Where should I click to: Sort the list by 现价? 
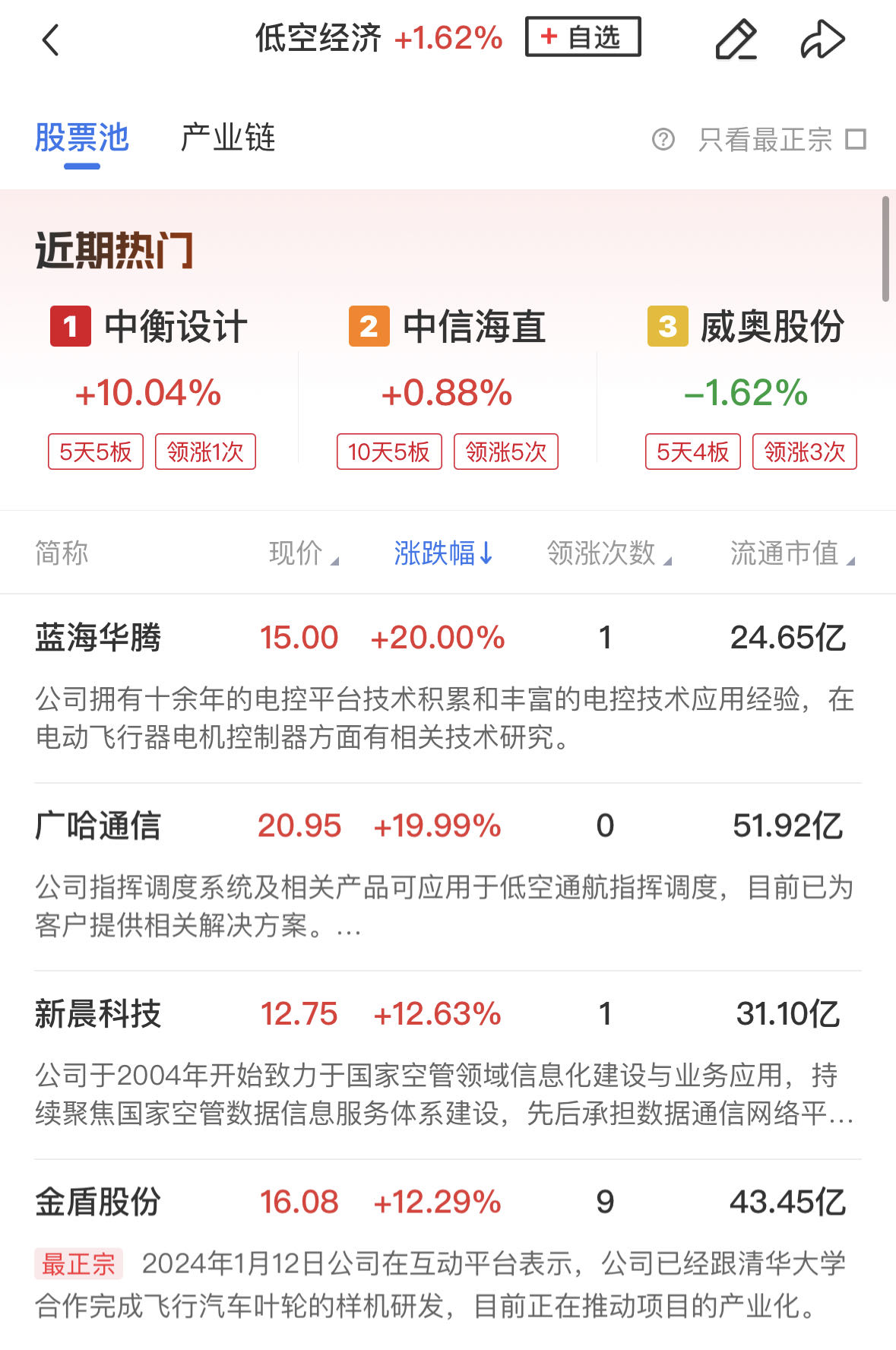click(x=302, y=553)
